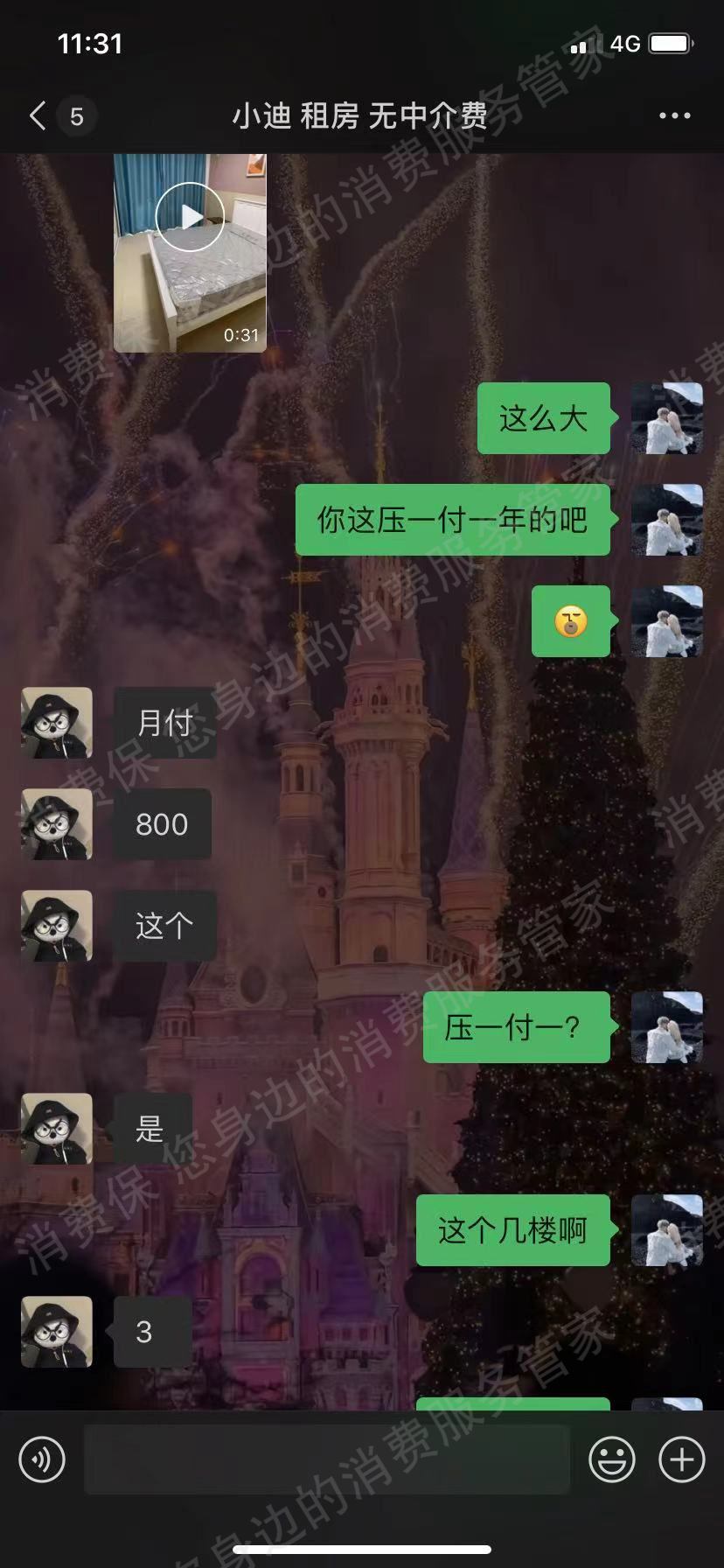The width and height of the screenshot is (724, 1568).
Task: Open the plus attachments menu
Action: [681, 1459]
